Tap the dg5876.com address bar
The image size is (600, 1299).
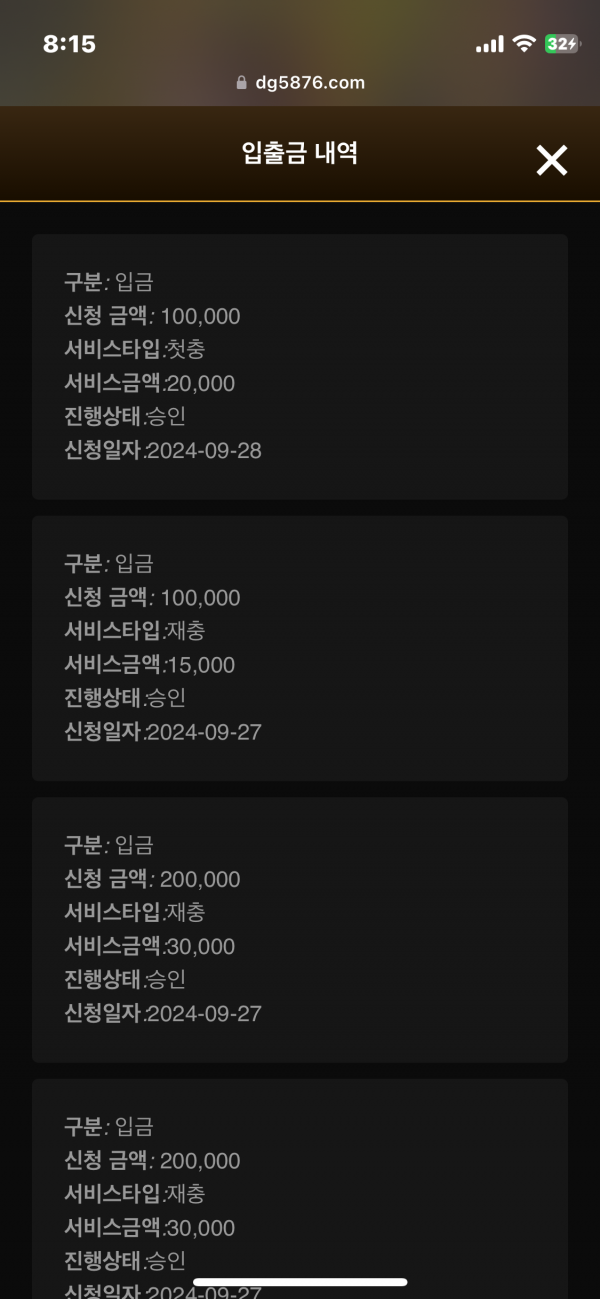(x=300, y=83)
